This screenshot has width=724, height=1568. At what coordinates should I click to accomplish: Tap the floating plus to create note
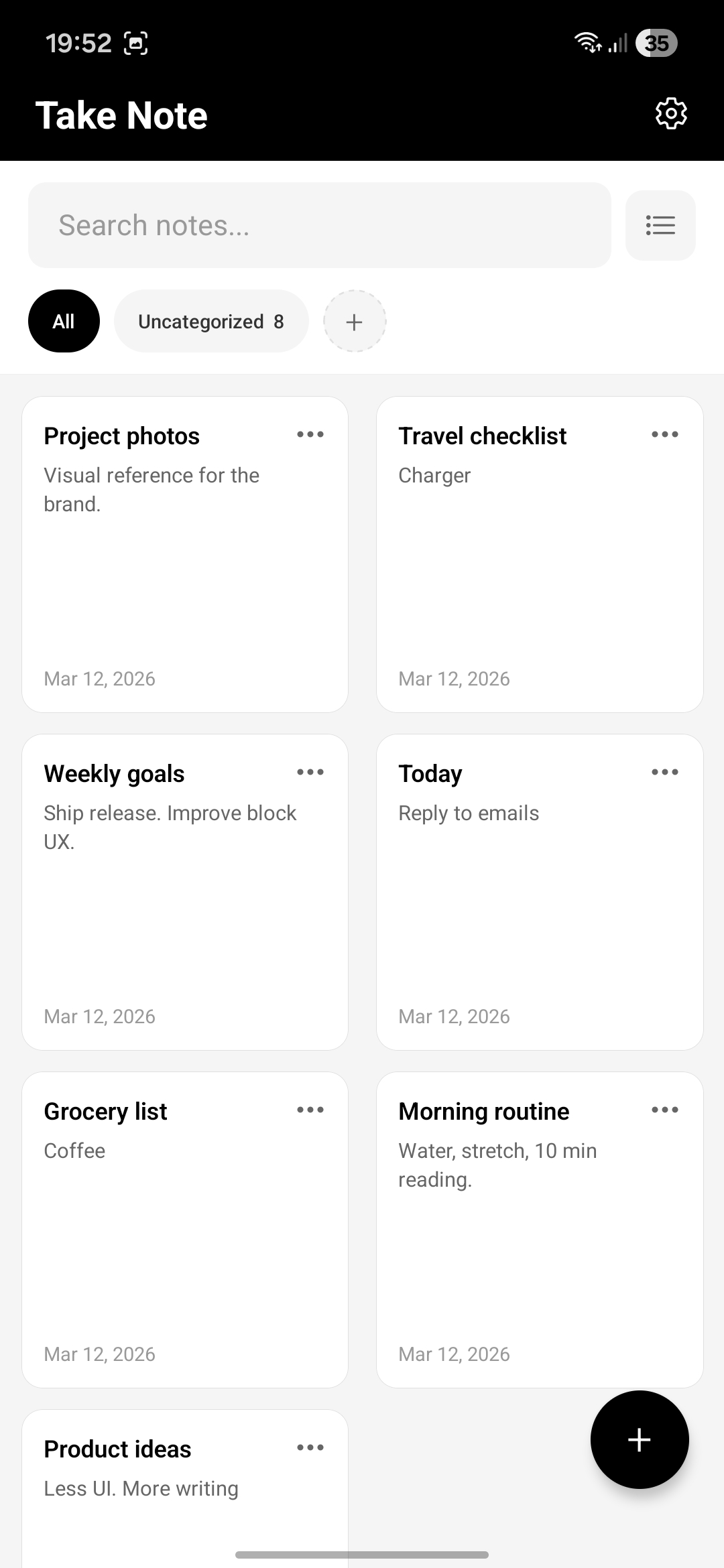(x=640, y=1441)
